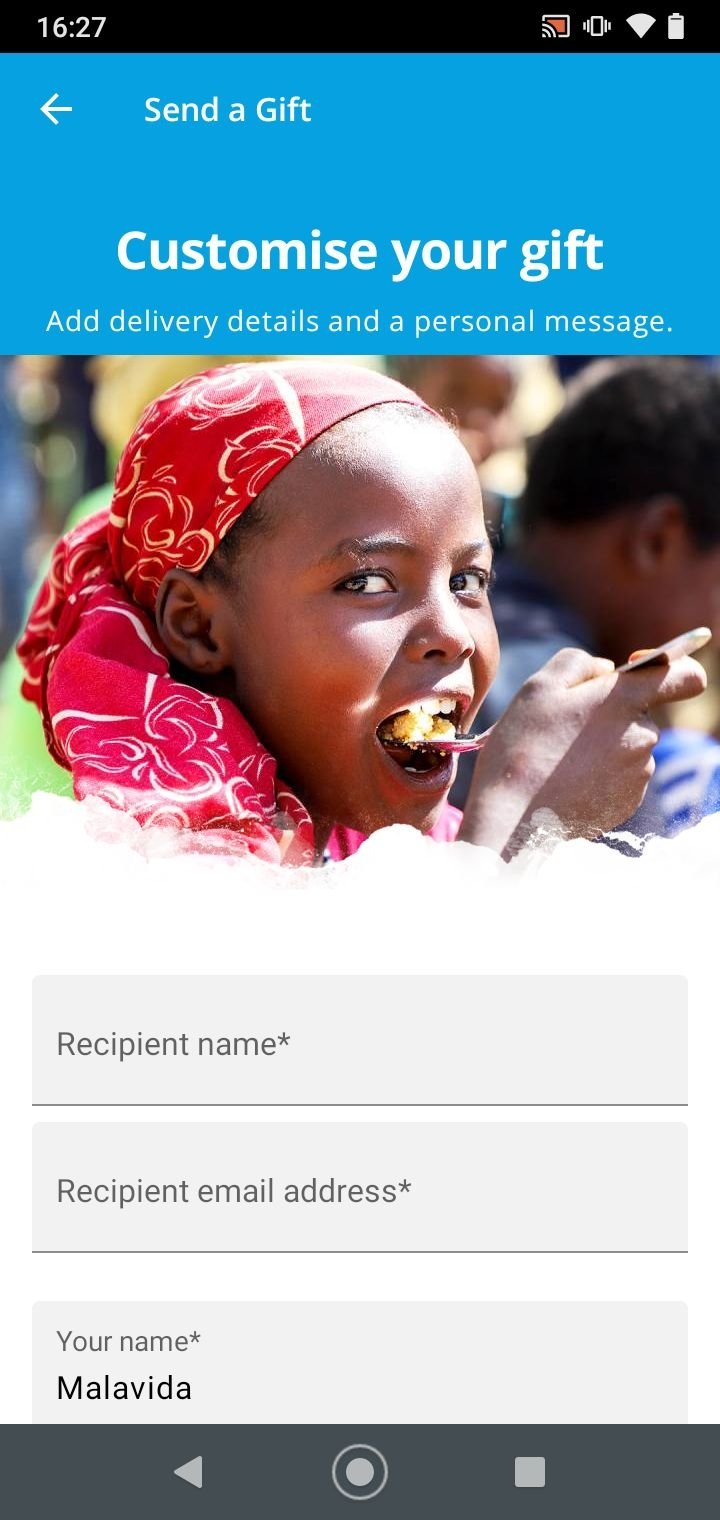Screen dimensions: 720x1520
Task: Go back from Send a Gift
Action: click(56, 110)
